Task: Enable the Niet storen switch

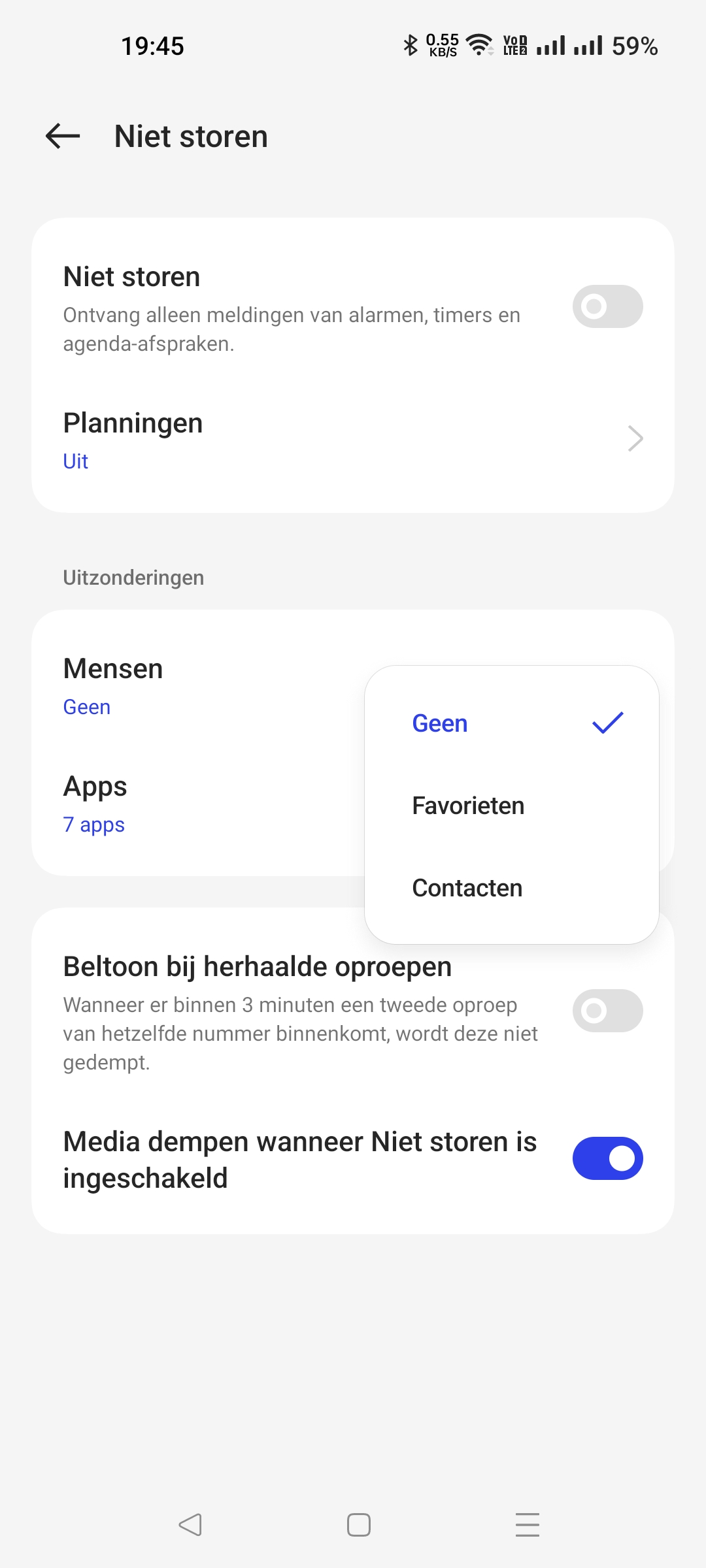Action: pyautogui.click(x=607, y=306)
